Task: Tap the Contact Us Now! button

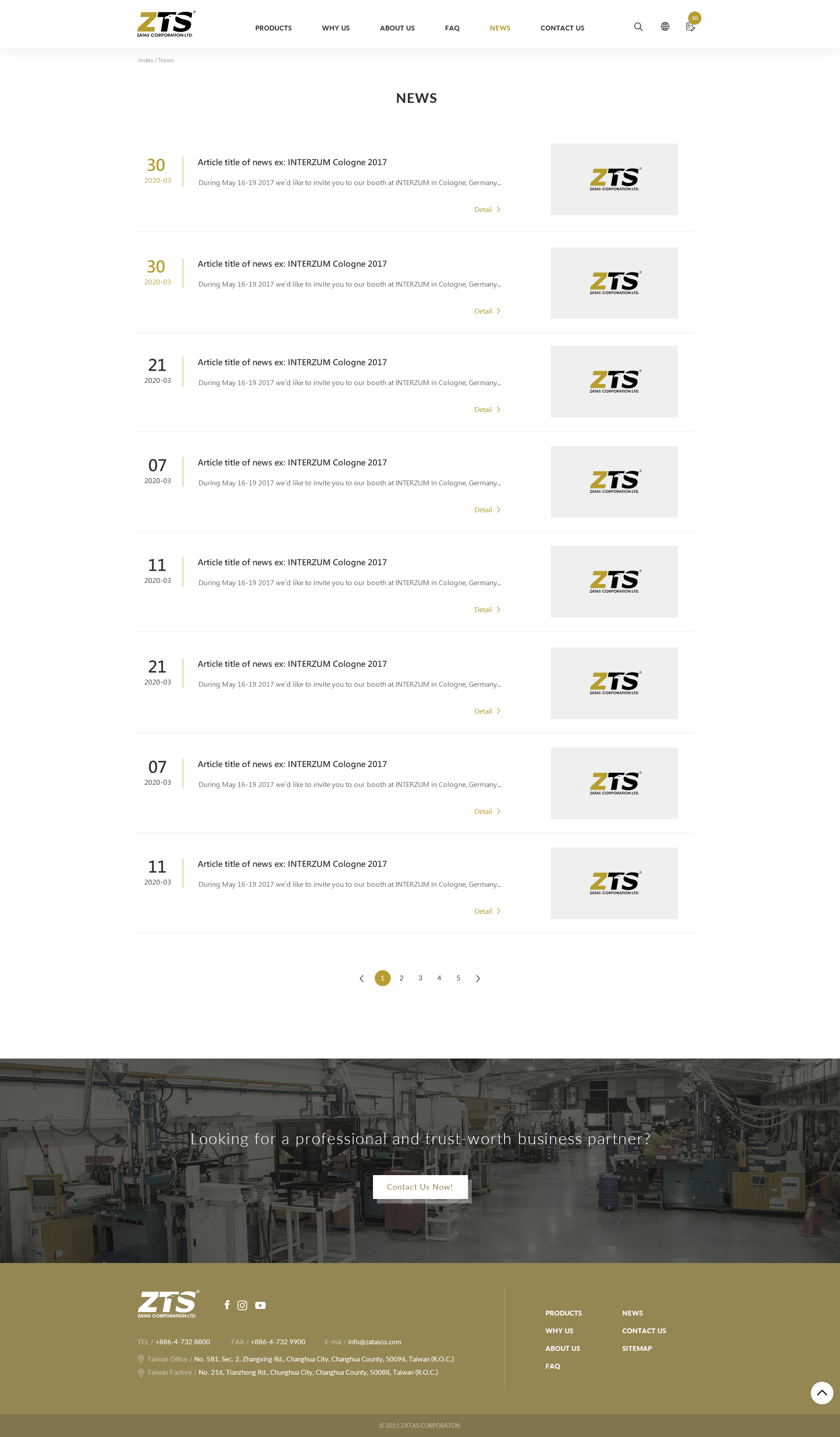Action: click(x=420, y=1187)
